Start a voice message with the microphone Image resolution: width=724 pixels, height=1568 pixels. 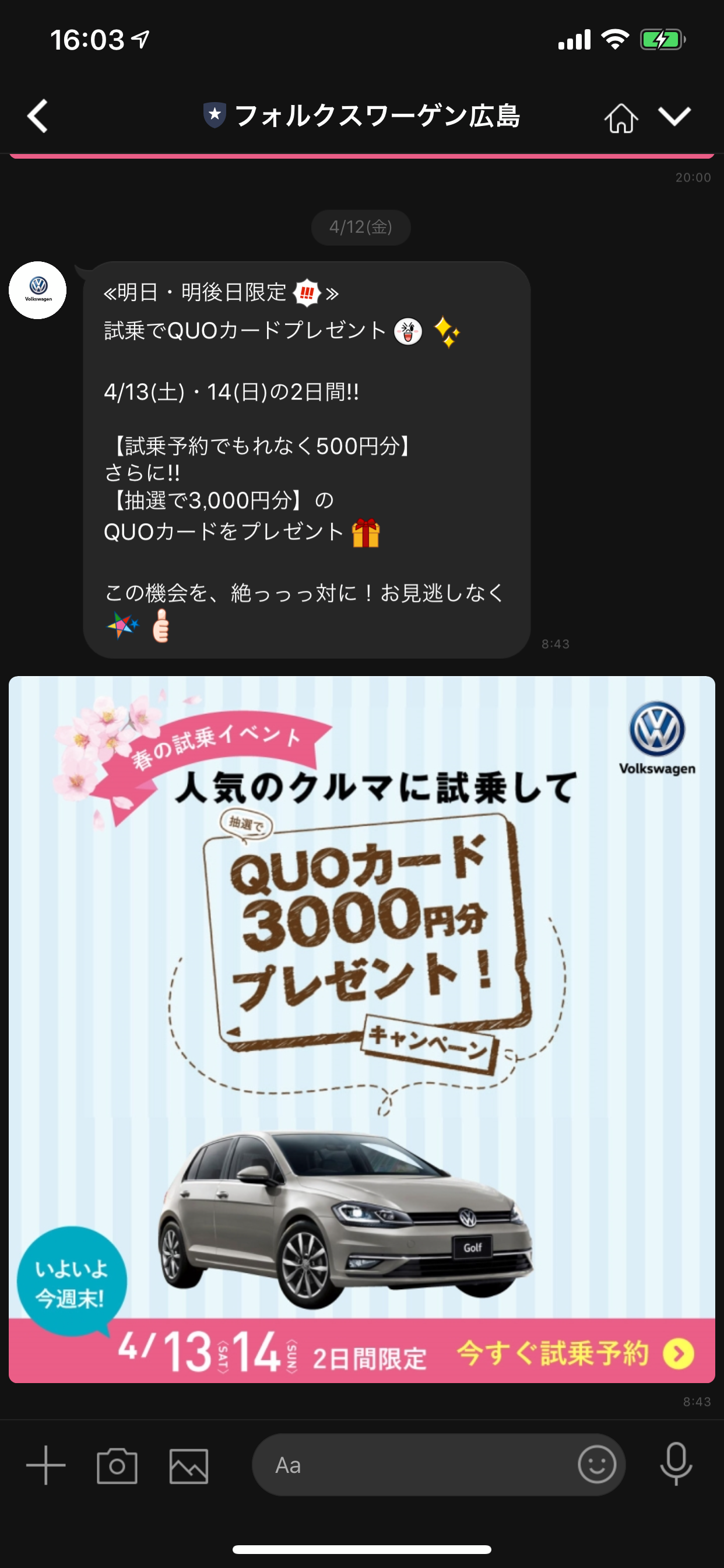click(676, 1464)
